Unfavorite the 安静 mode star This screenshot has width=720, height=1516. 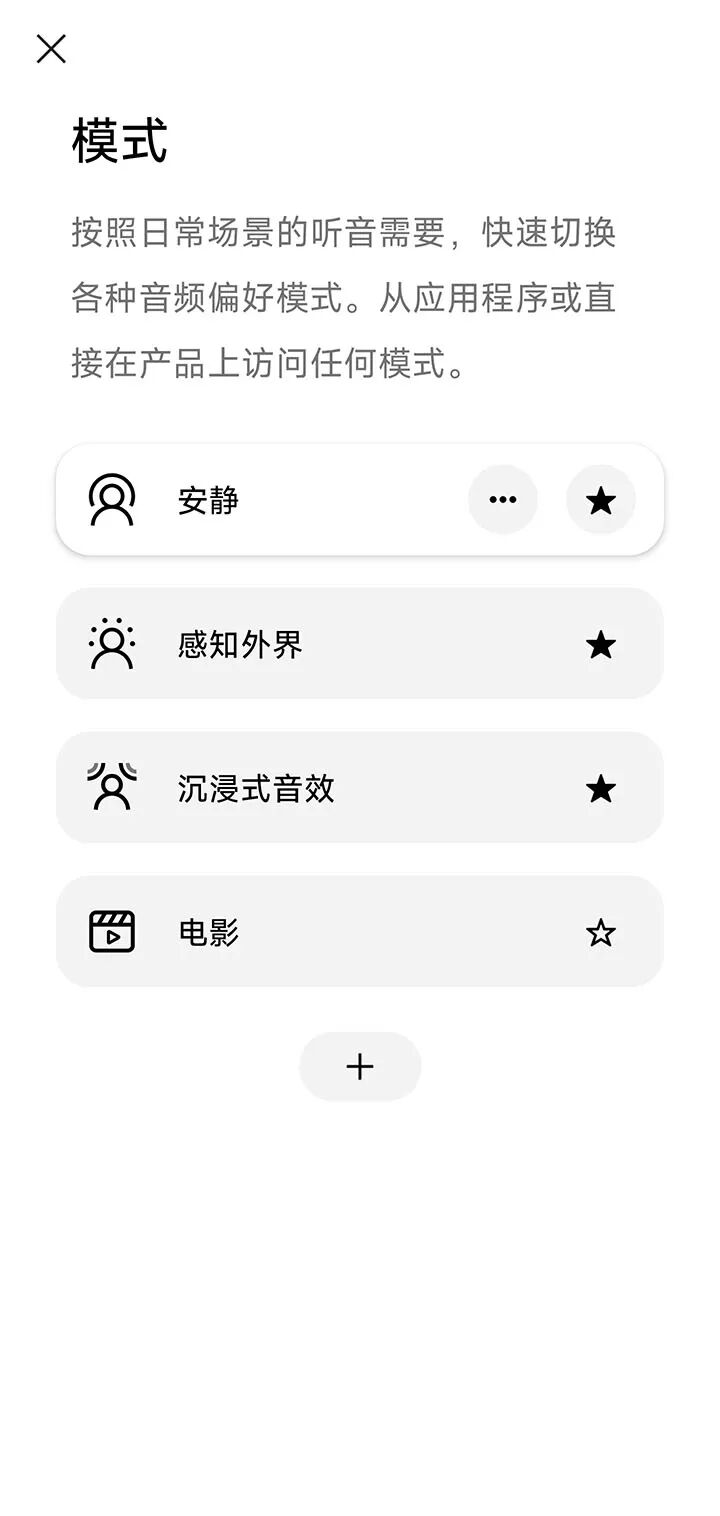tap(600, 500)
